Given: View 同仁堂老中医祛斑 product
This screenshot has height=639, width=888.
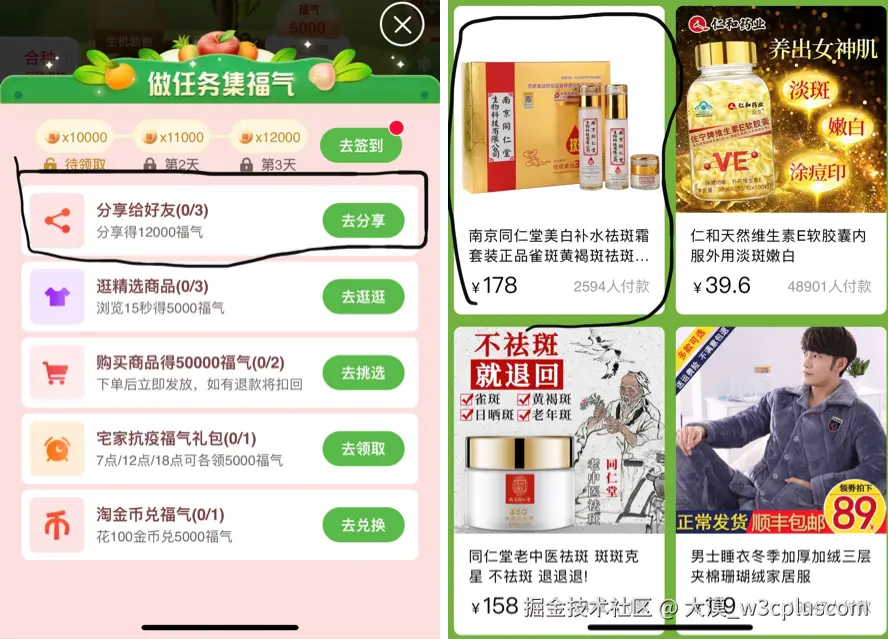Looking at the screenshot, I should click(x=558, y=470).
